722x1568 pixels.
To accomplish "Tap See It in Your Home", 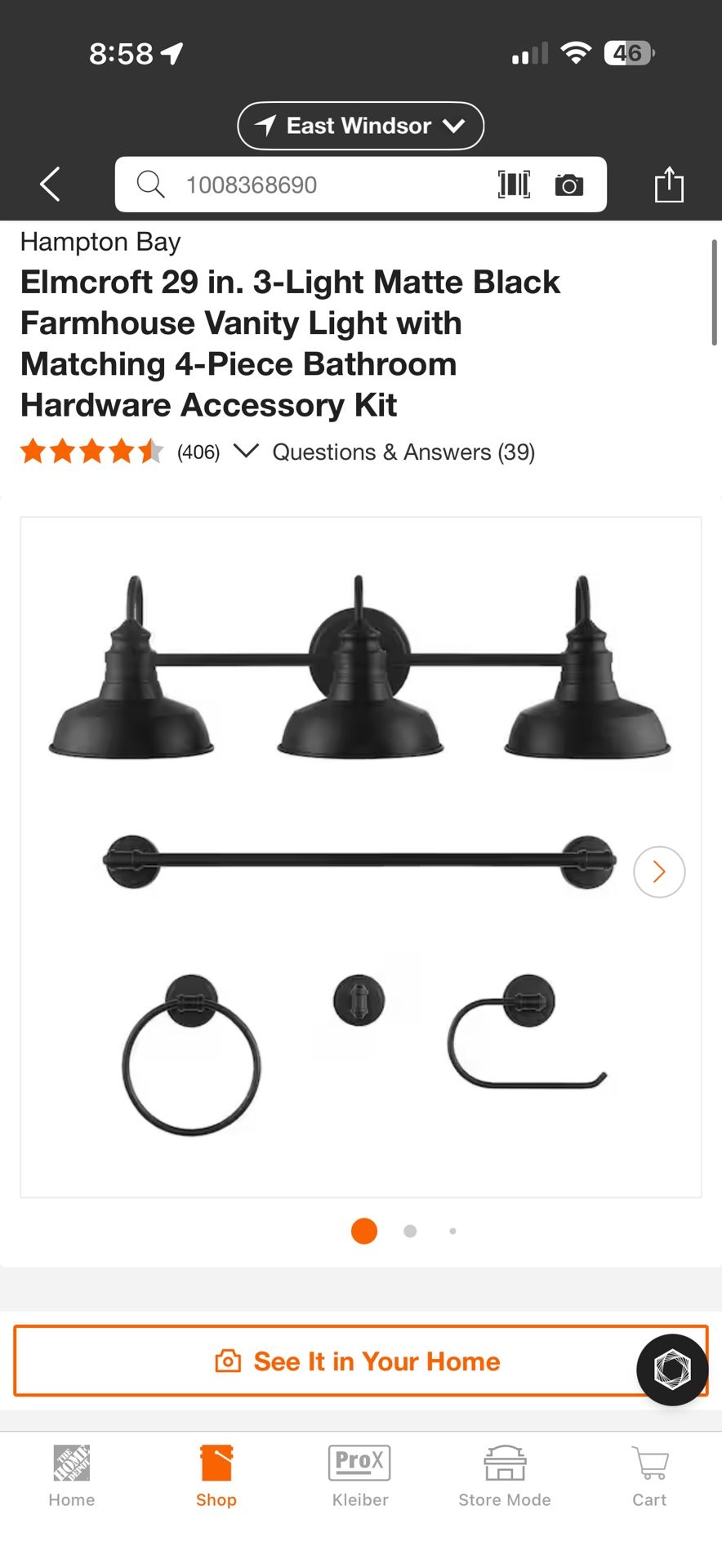I will click(360, 1361).
